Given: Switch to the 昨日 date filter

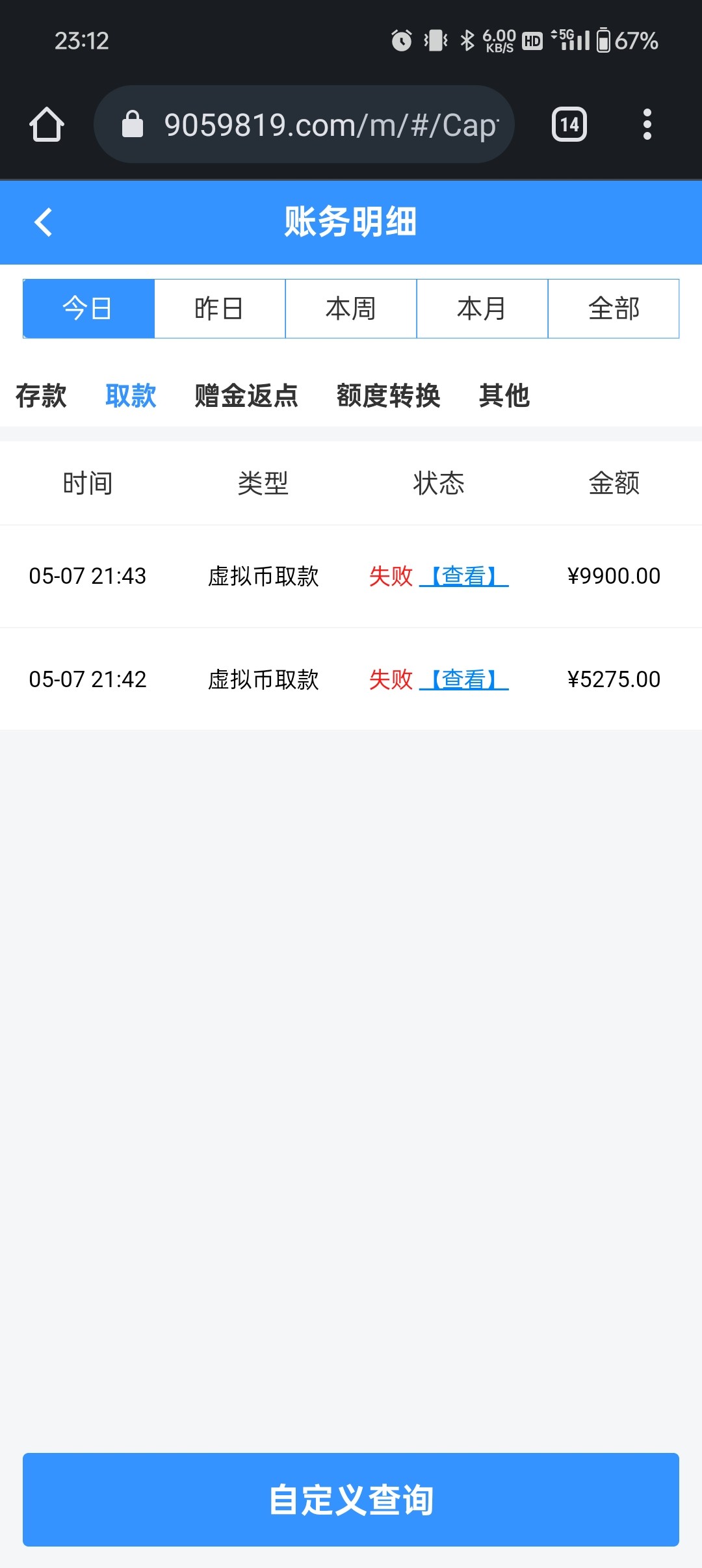Looking at the screenshot, I should point(220,309).
